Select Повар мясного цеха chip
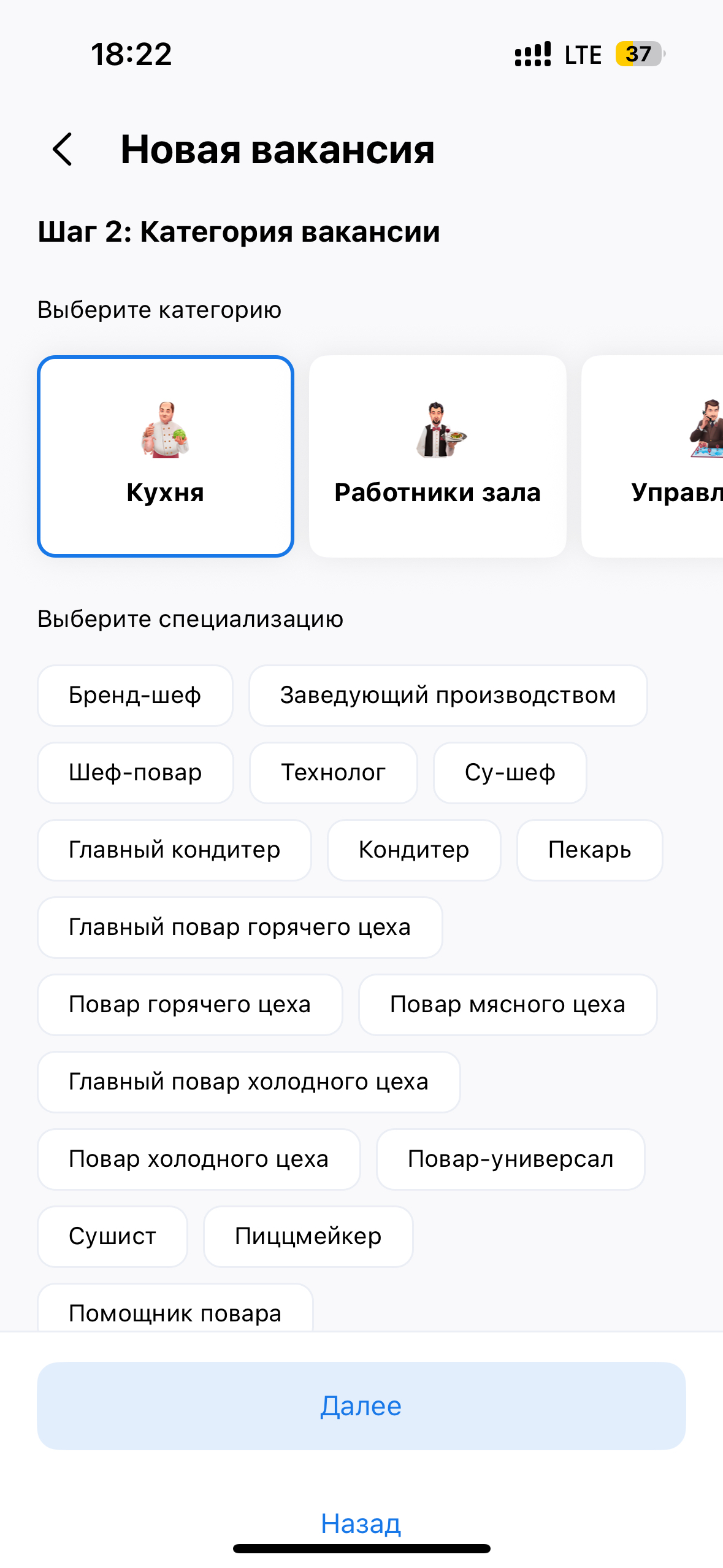723x1568 pixels. 508,1005
